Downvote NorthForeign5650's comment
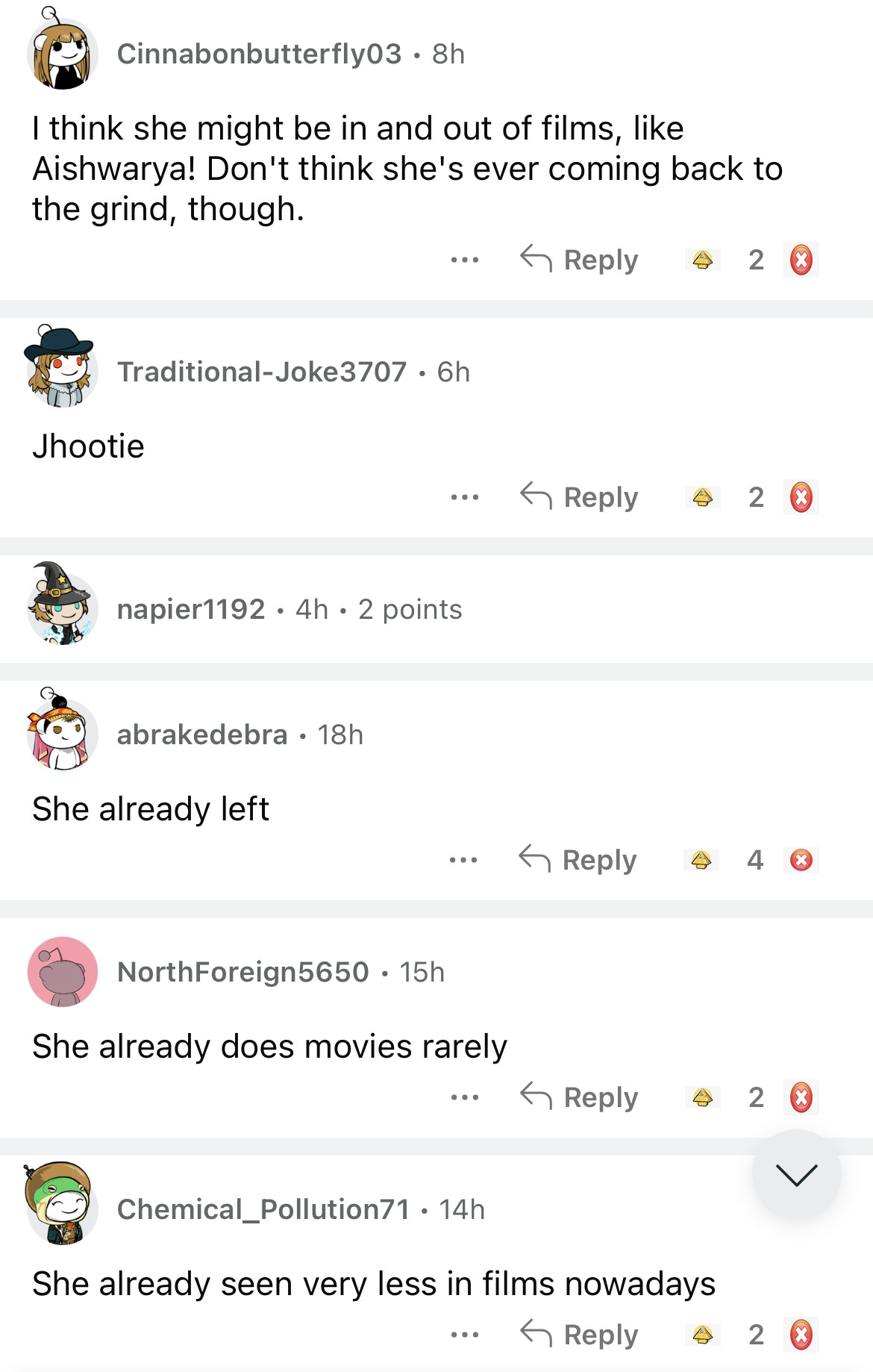Viewport: 873px width, 1372px height. point(801,1097)
